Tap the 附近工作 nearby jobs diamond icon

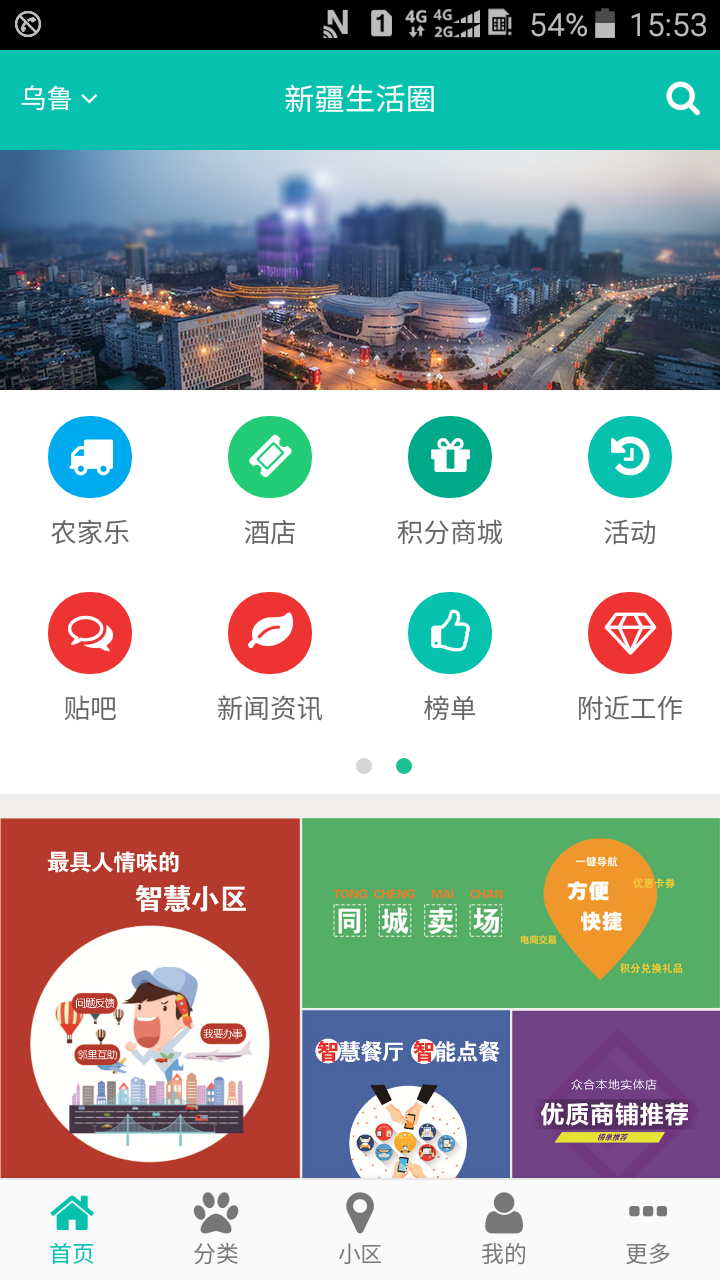(x=629, y=632)
